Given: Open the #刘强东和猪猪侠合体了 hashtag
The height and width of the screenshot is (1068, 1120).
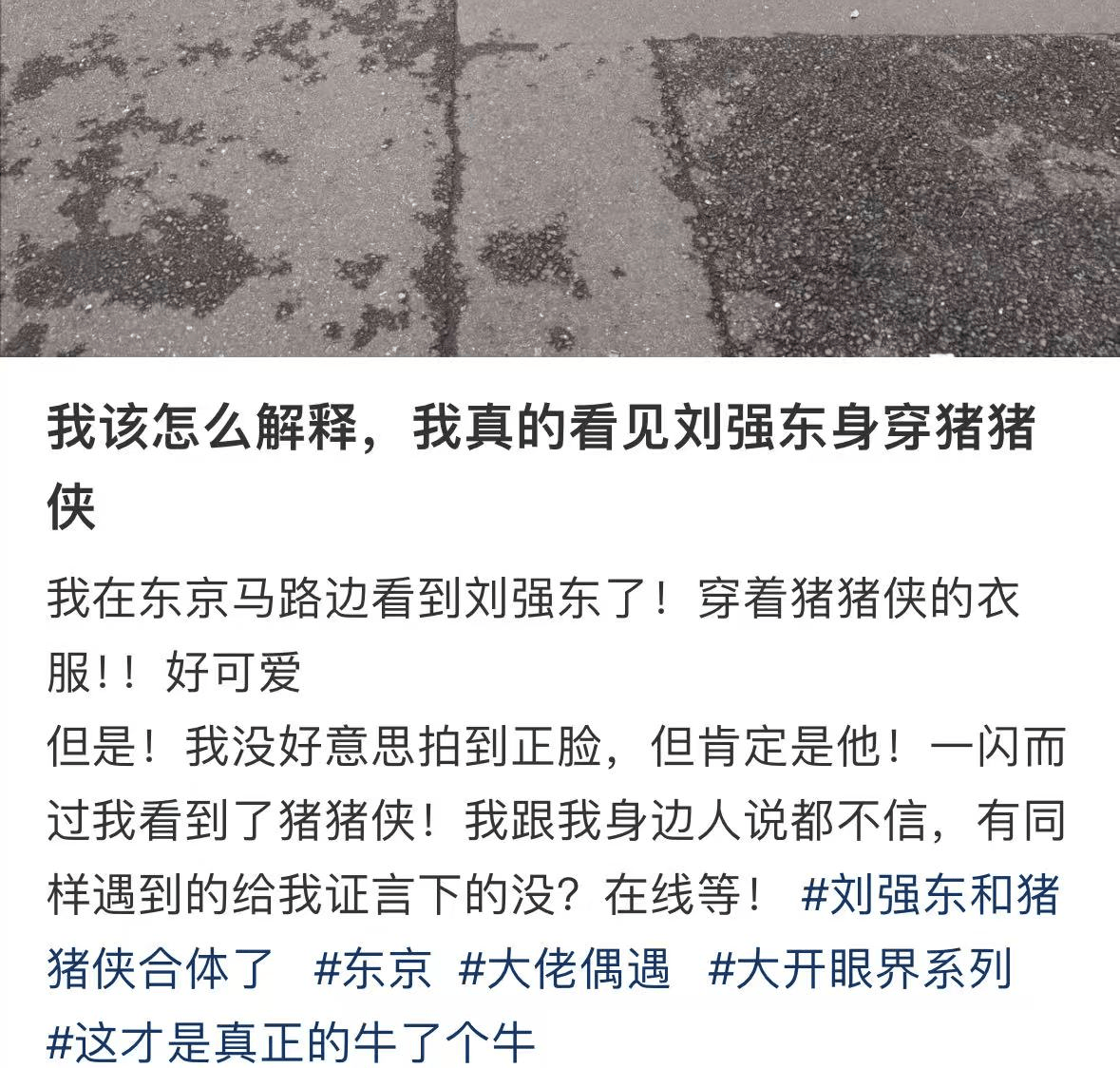Looking at the screenshot, I should 930,896.
